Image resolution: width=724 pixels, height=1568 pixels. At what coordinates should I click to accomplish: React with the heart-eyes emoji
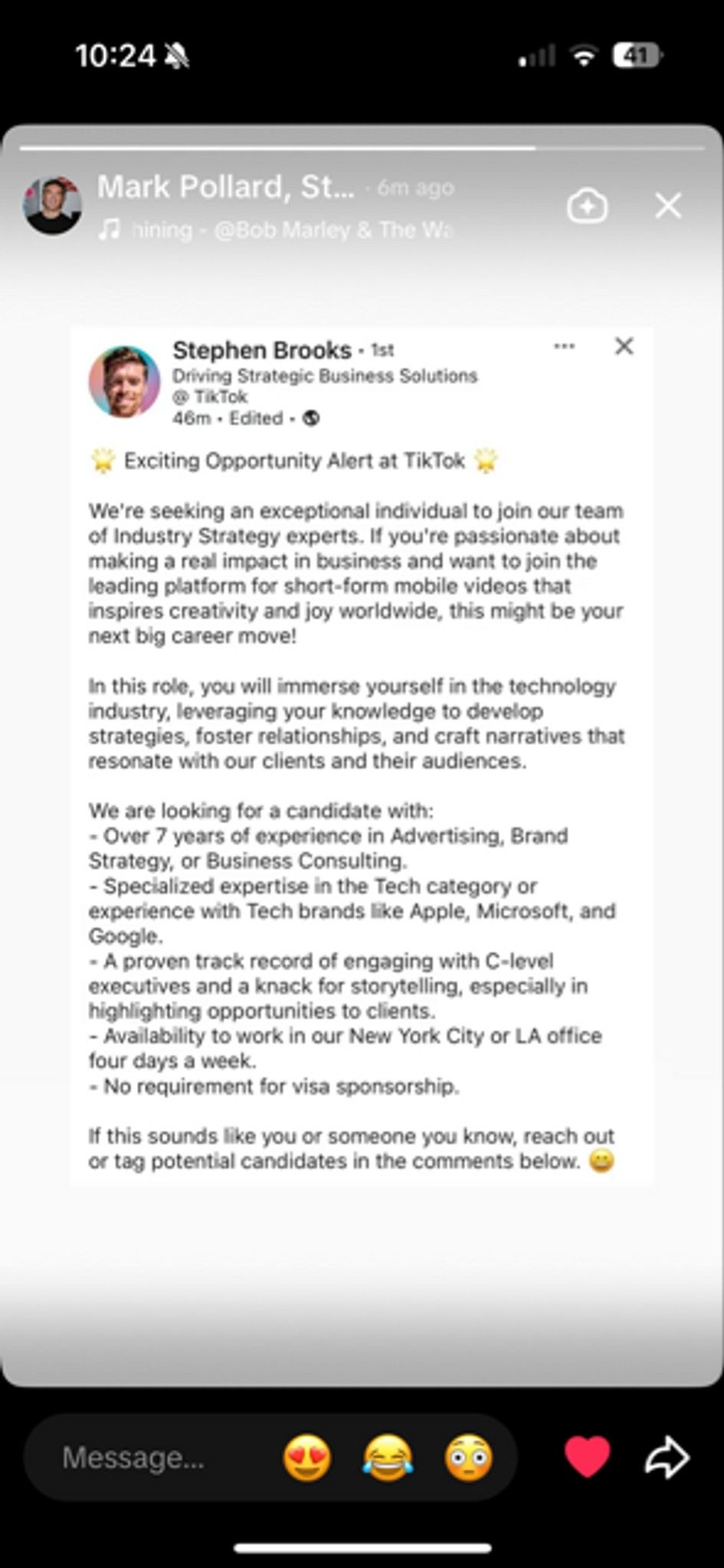pos(307,1458)
